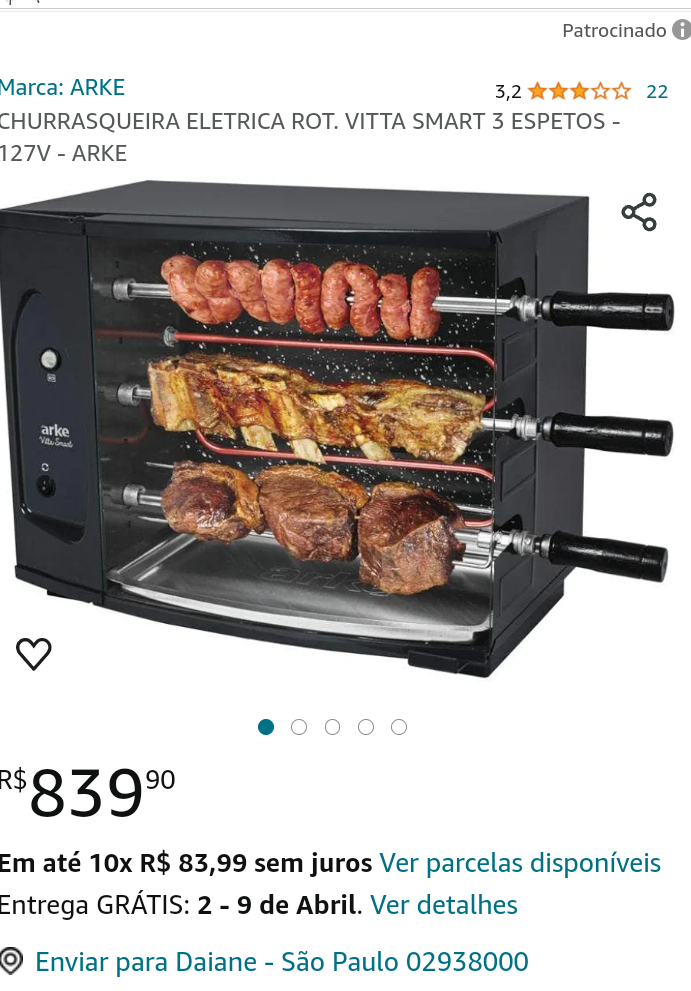
Task: Change delivery address Enviar para Daiane
Action: (281, 962)
